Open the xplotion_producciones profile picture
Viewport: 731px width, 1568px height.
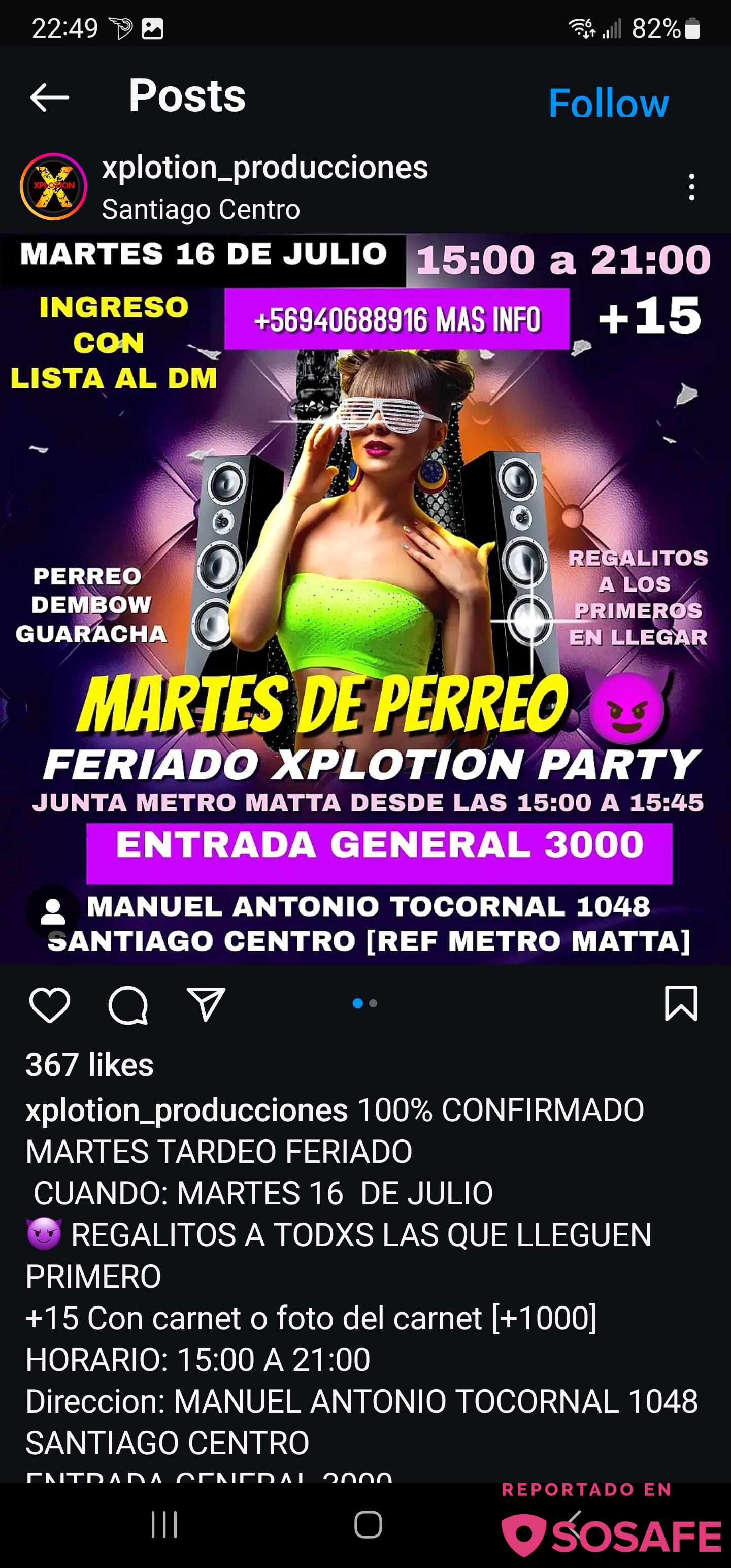click(54, 186)
